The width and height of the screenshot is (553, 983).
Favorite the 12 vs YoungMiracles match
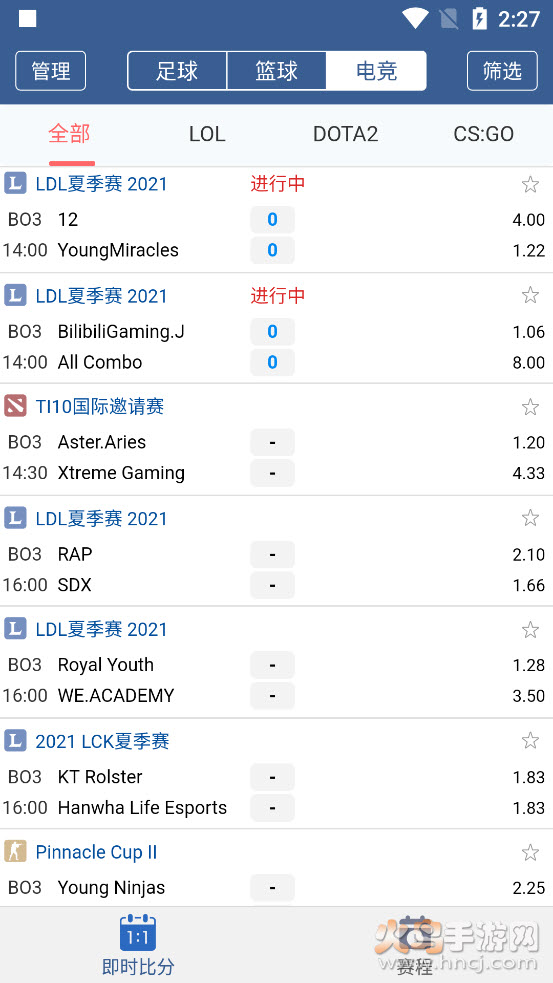530,184
